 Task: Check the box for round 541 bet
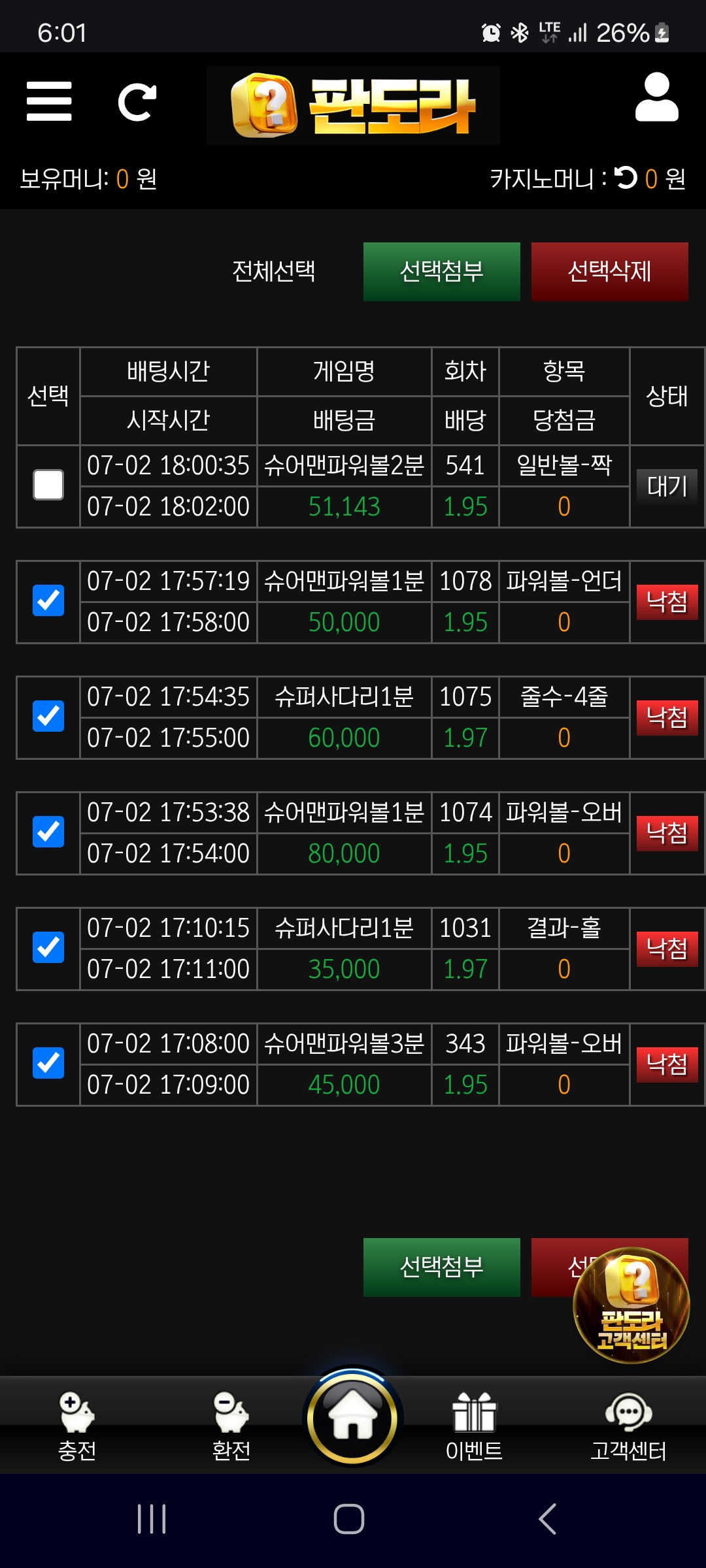pyautogui.click(x=48, y=485)
